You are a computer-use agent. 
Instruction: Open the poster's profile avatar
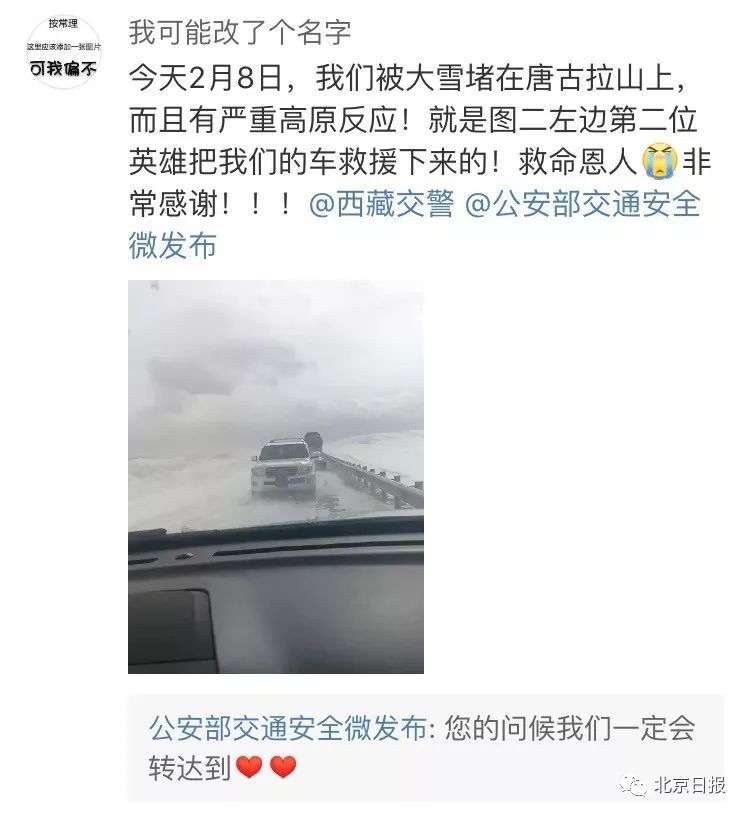(63, 52)
